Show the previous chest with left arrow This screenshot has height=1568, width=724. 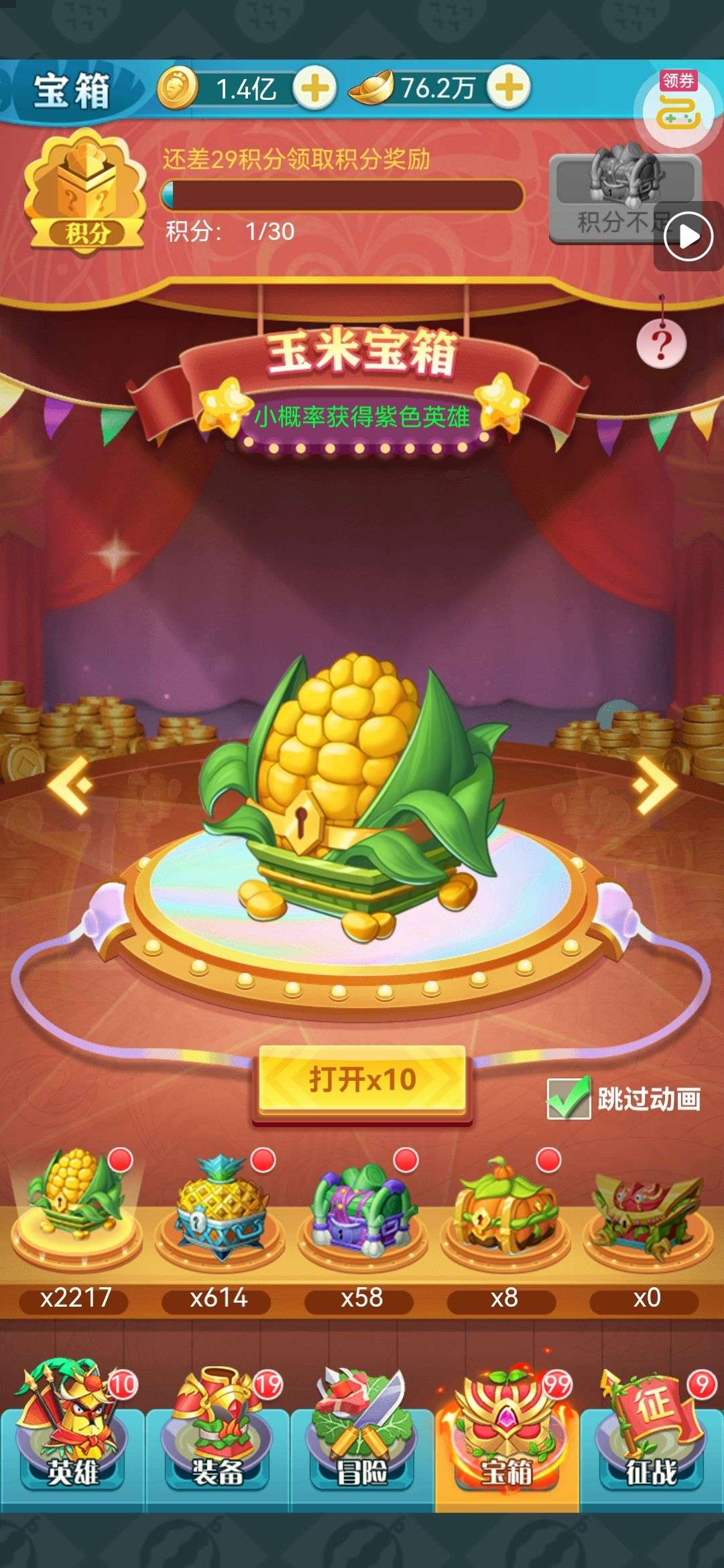70,784
